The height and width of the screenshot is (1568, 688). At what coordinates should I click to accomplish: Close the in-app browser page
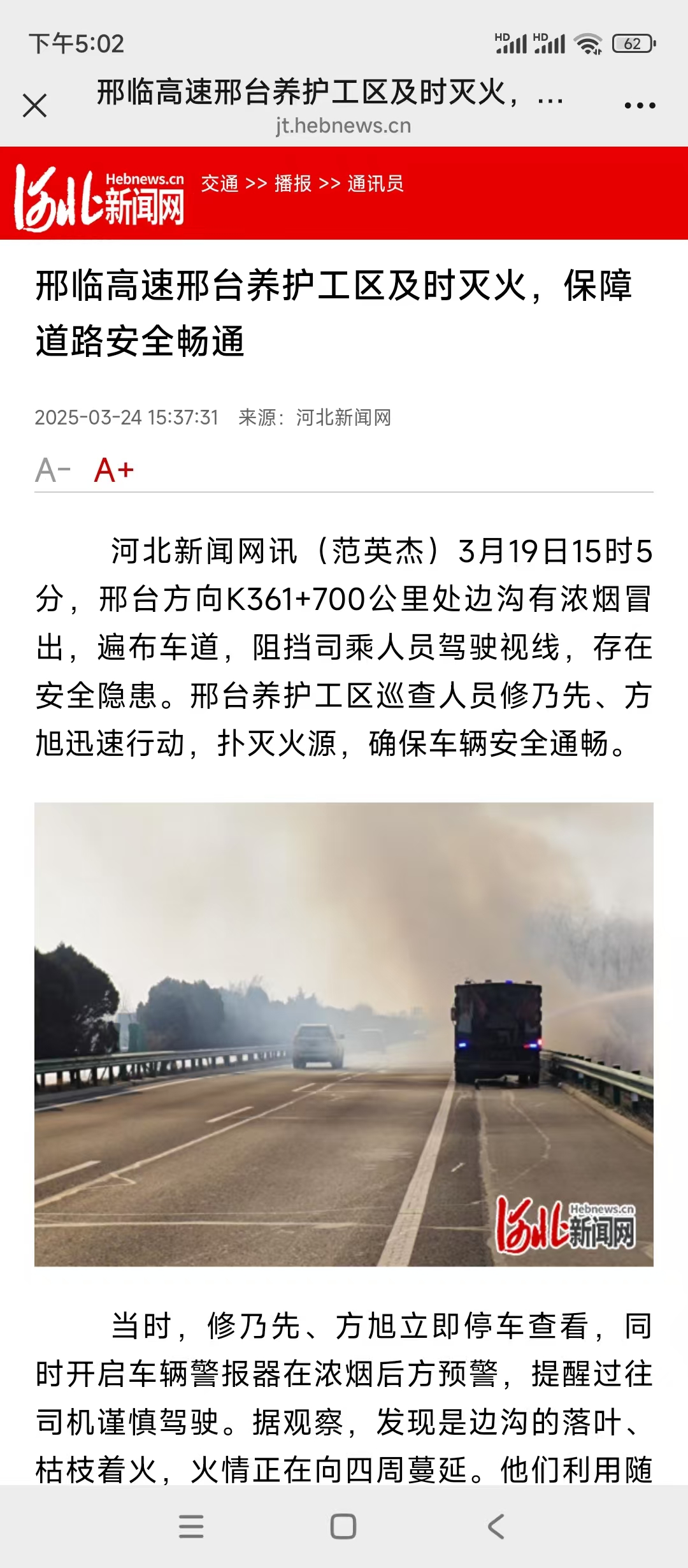pos(35,106)
